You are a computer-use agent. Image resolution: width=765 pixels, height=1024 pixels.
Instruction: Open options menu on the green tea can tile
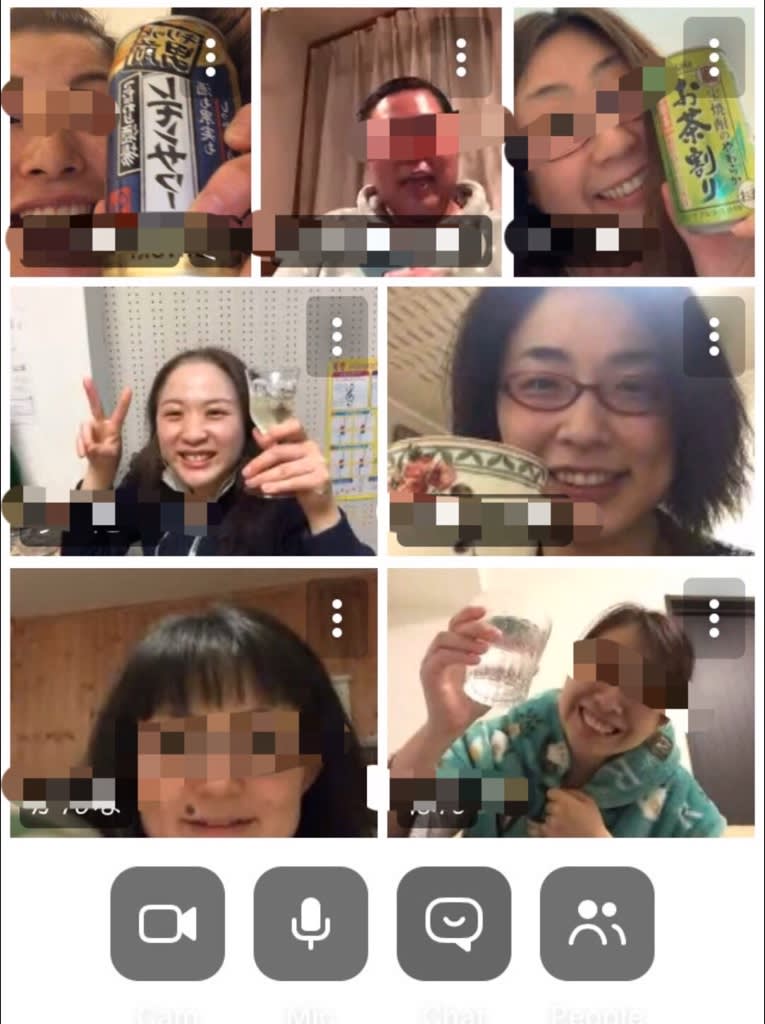(714, 55)
